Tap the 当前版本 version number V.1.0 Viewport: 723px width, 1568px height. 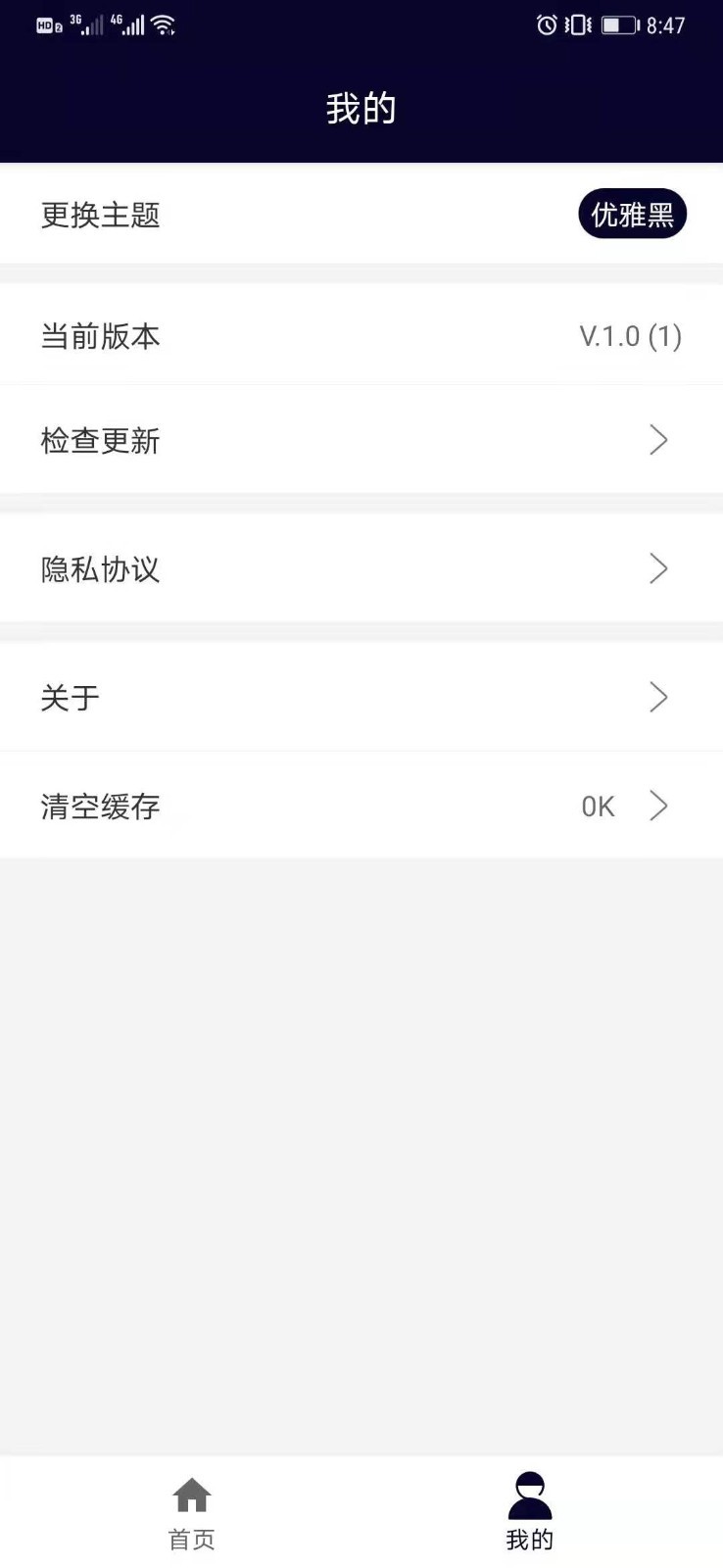[630, 336]
